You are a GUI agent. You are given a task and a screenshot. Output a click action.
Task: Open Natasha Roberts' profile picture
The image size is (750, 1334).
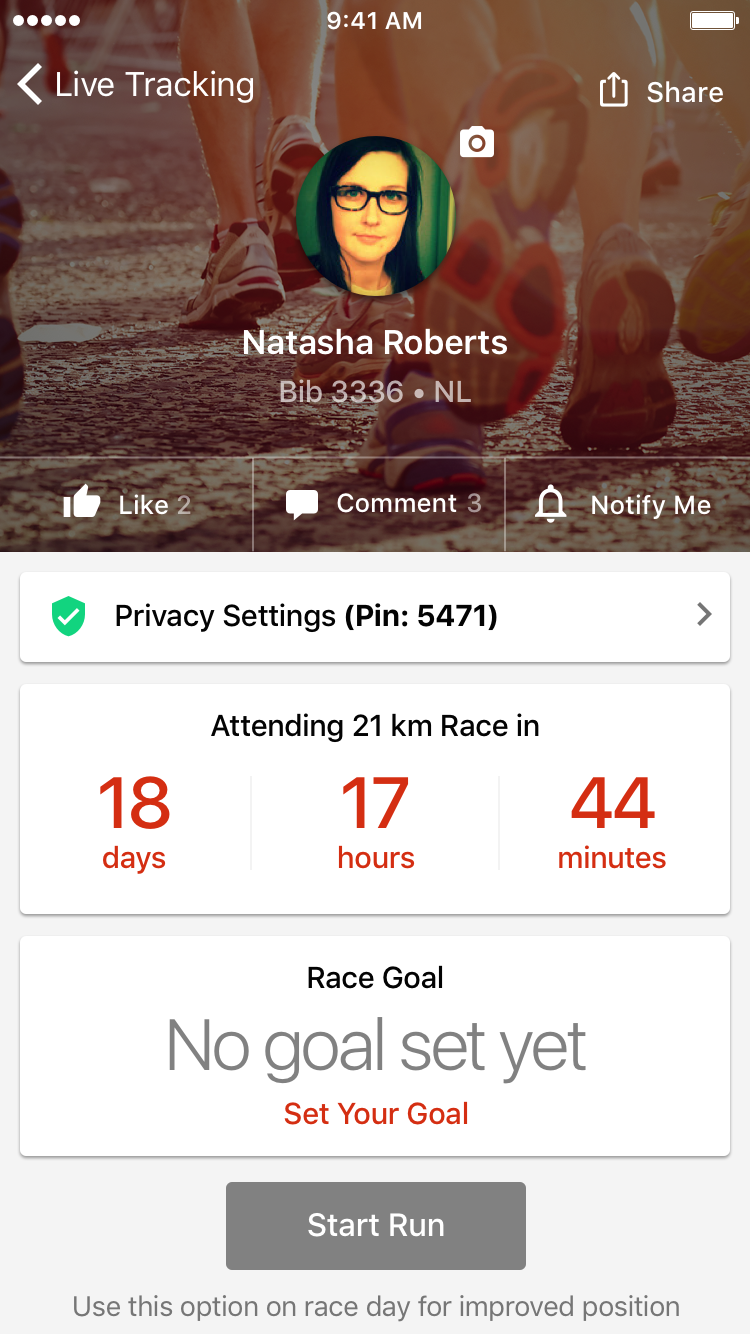click(x=375, y=217)
